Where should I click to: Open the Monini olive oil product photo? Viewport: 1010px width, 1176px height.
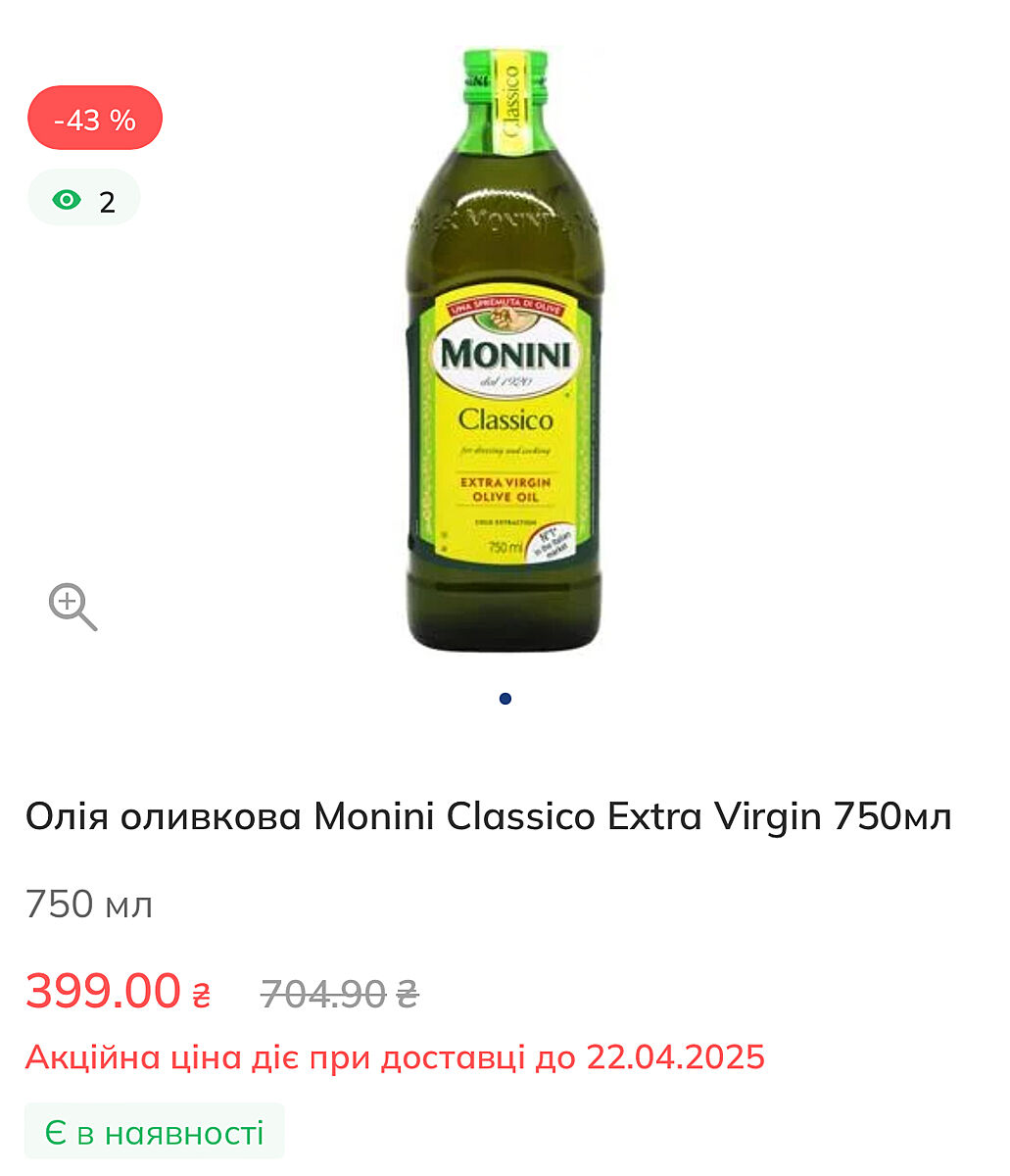pyautogui.click(x=505, y=353)
